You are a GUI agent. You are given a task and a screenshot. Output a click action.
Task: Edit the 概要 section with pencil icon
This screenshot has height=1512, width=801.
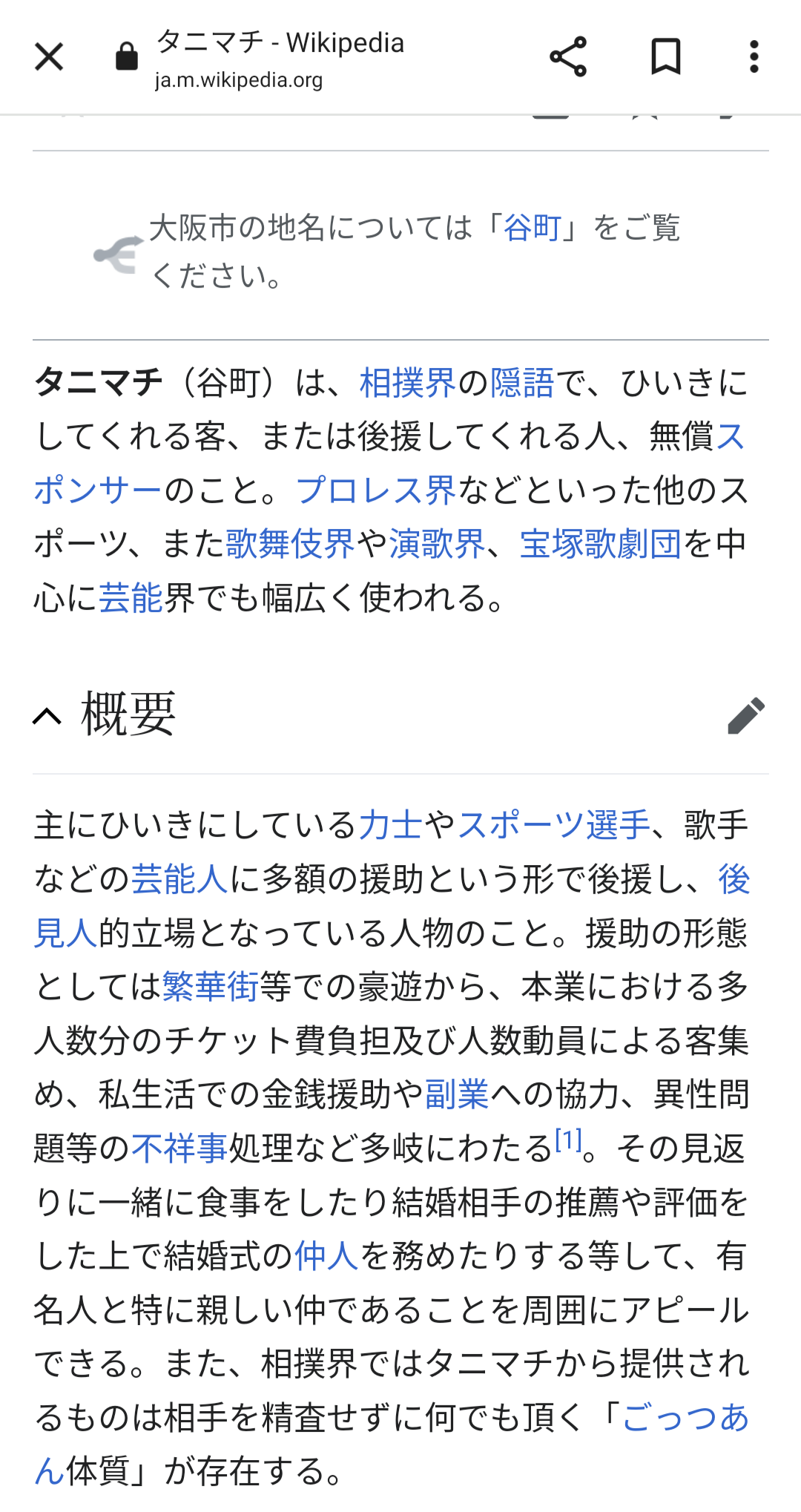pos(745,716)
